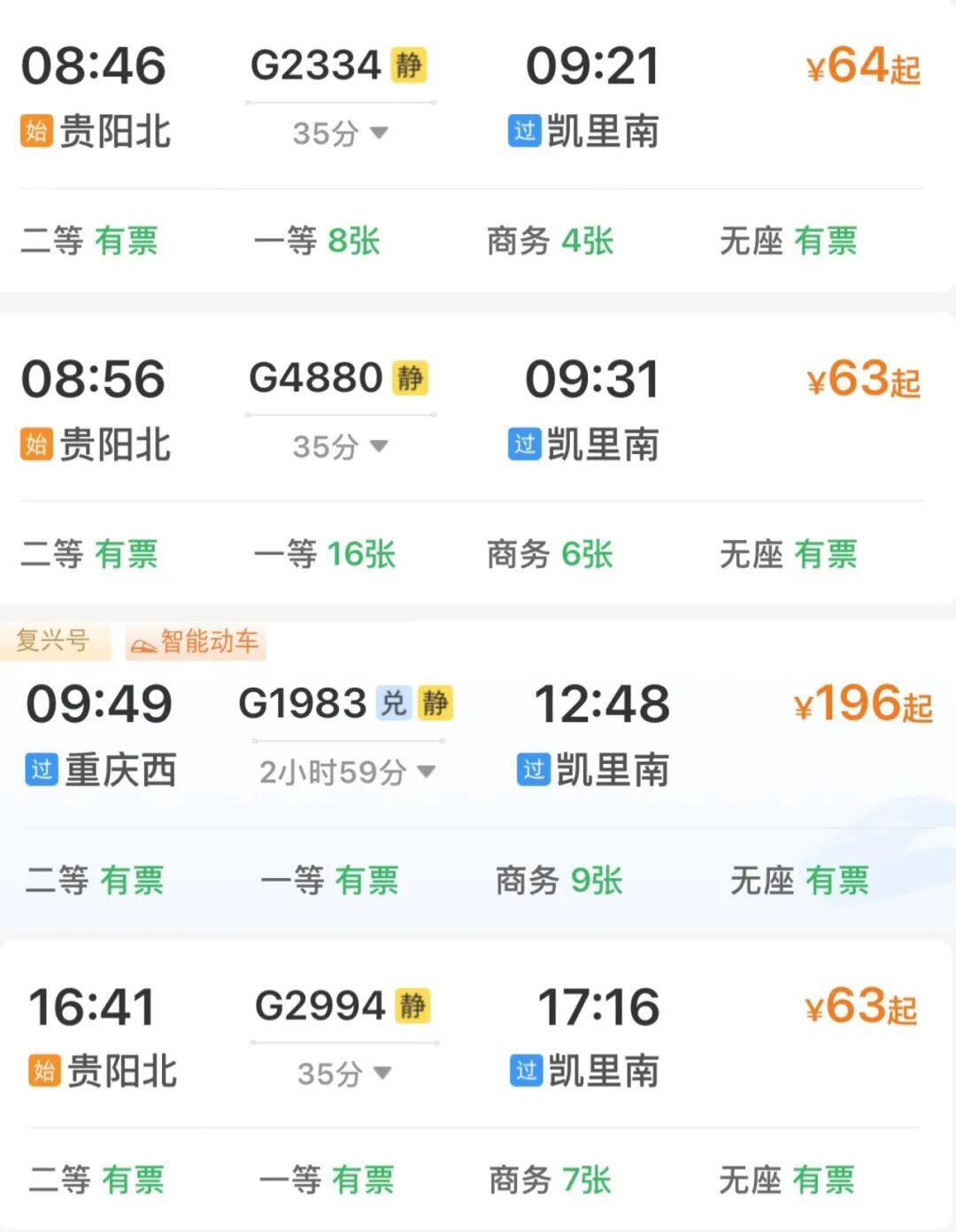Open Fuxing train G1983 from 重庆西
This screenshot has width=956, height=1232.
point(478,776)
